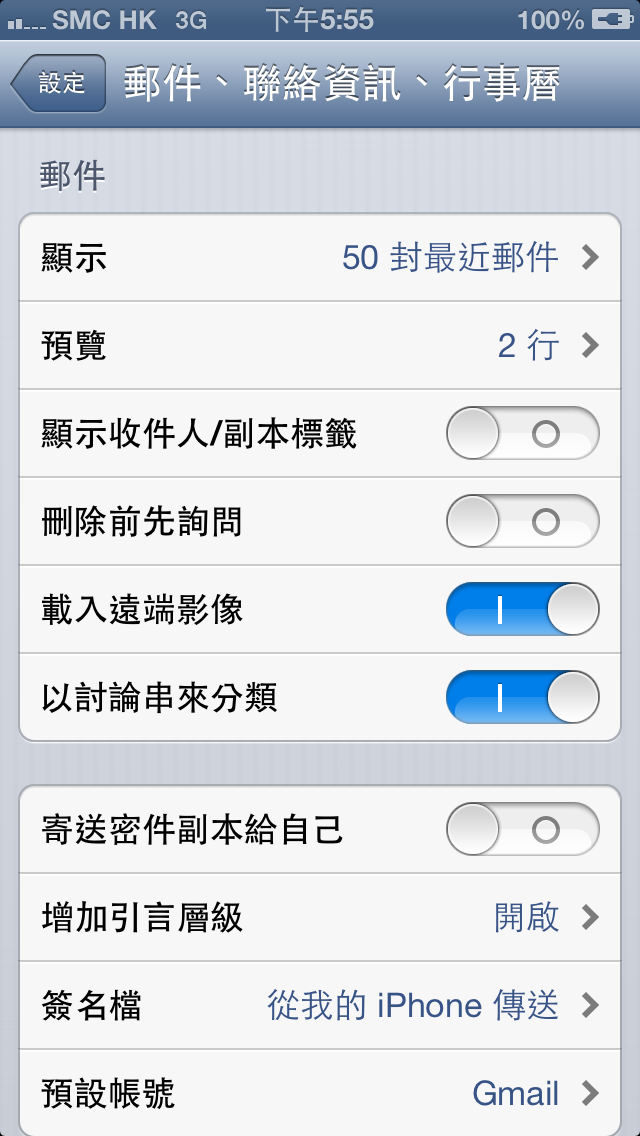Viewport: 640px width, 1136px height.
Task: Open 增加引言層級 options
Action: 320,918
